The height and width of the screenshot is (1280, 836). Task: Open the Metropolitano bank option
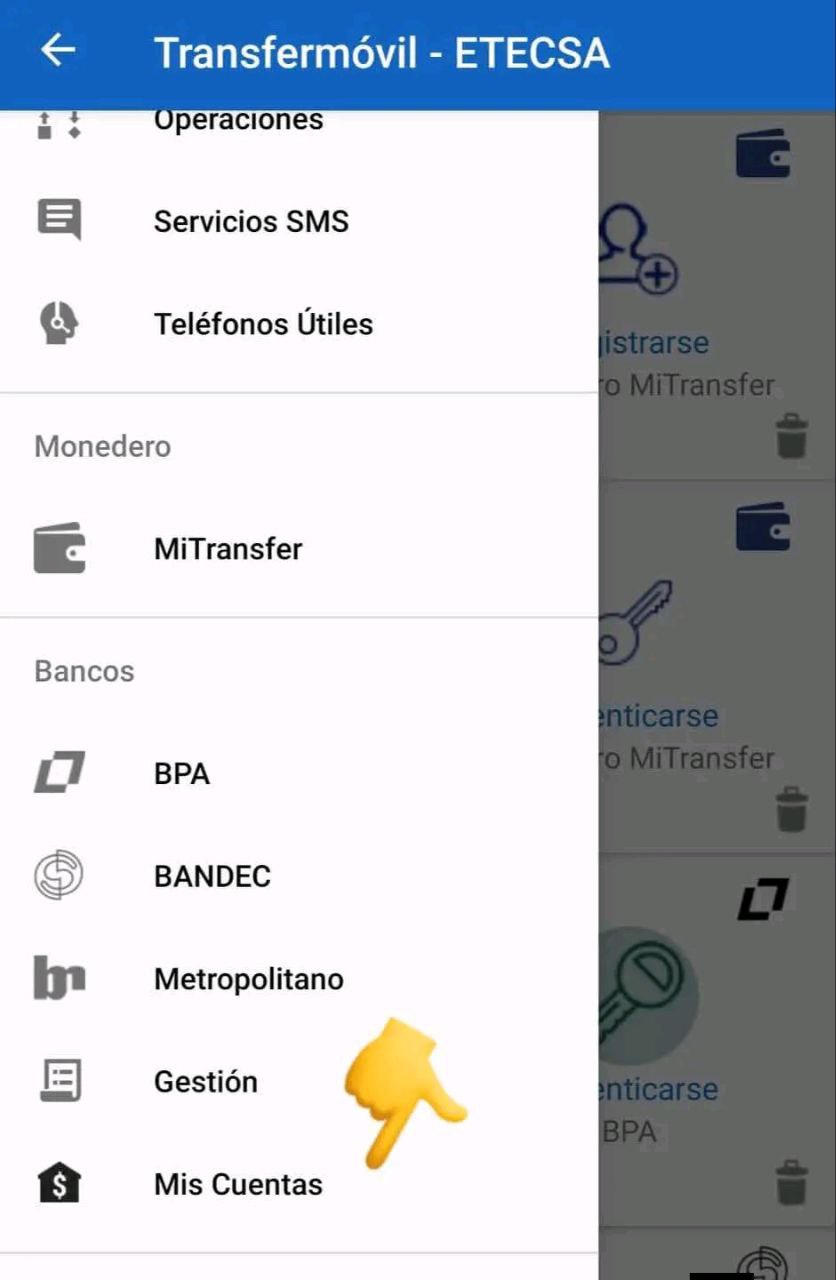(248, 979)
